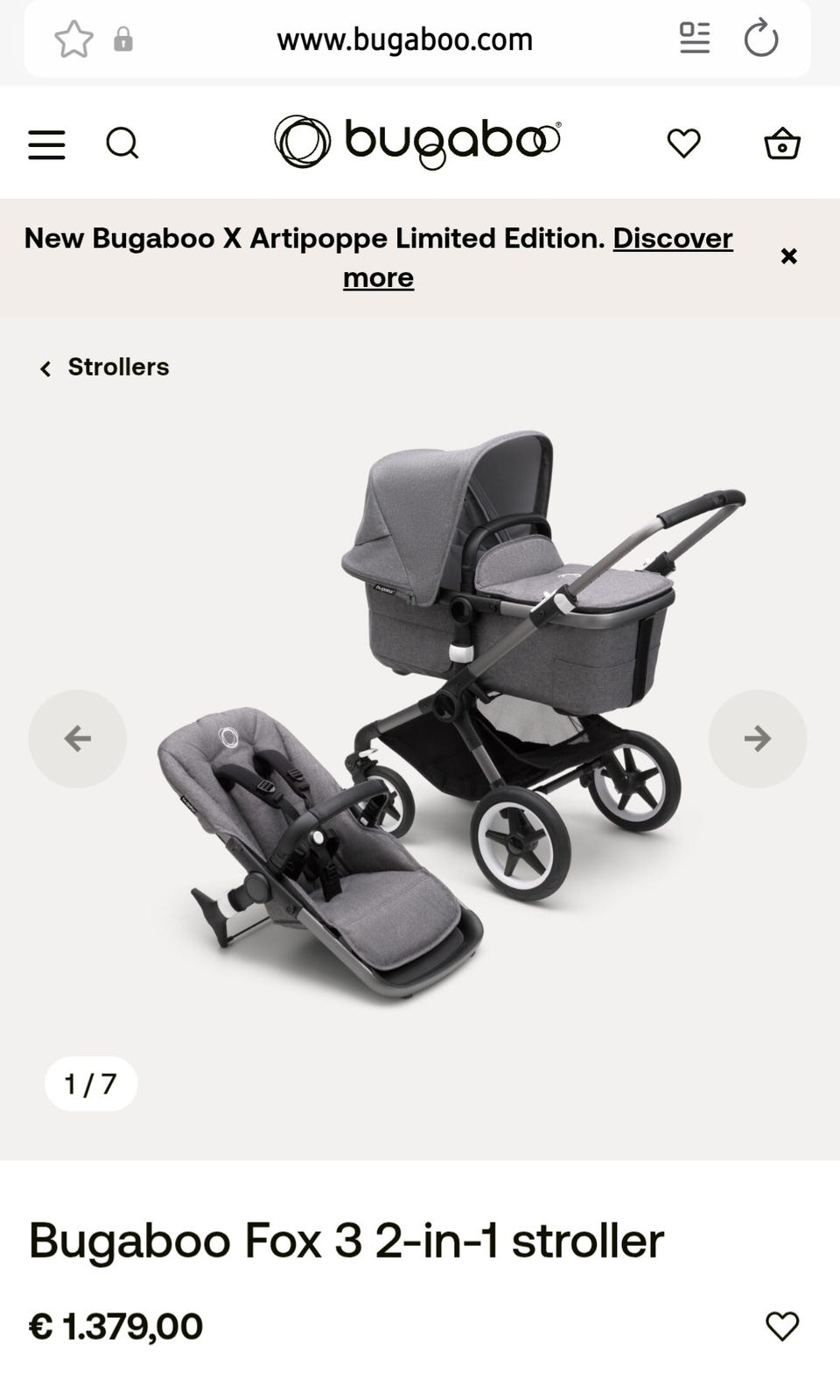
Task: Show the previous product image
Action: click(x=78, y=738)
